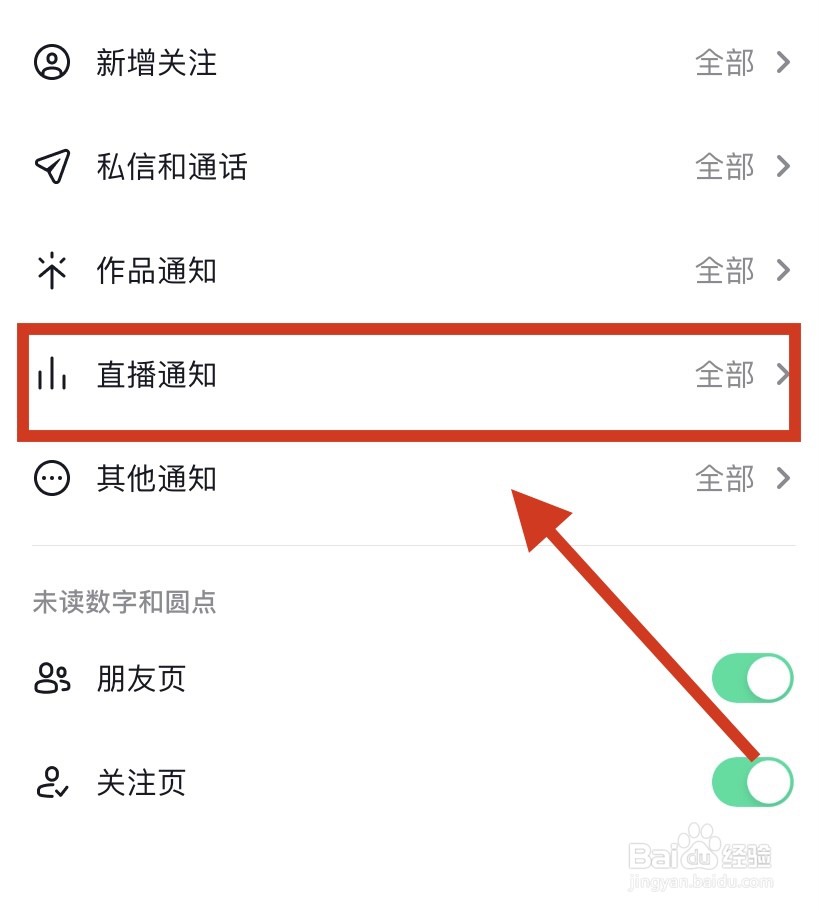
Task: Expand the 全部 chevron for 新增关注
Action: point(784,63)
